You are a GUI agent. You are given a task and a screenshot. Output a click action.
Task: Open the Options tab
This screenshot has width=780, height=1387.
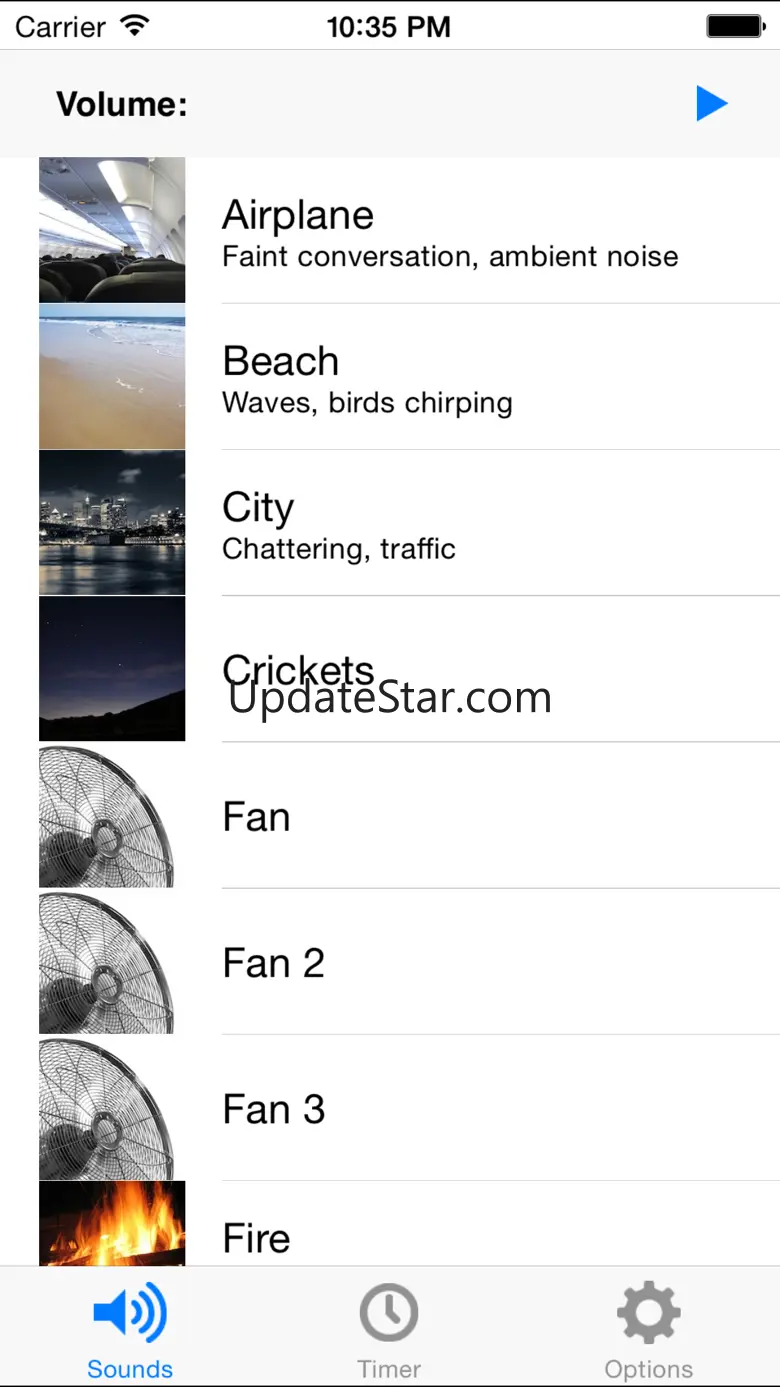coord(648,1330)
